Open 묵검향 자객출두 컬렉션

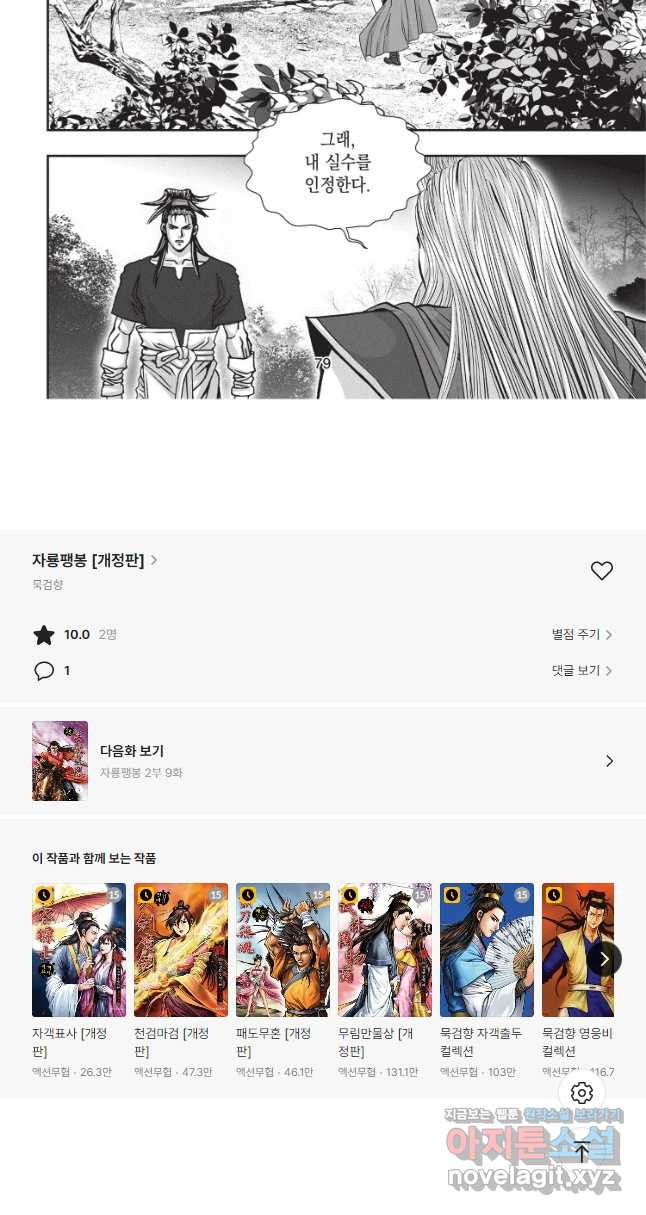tap(487, 950)
